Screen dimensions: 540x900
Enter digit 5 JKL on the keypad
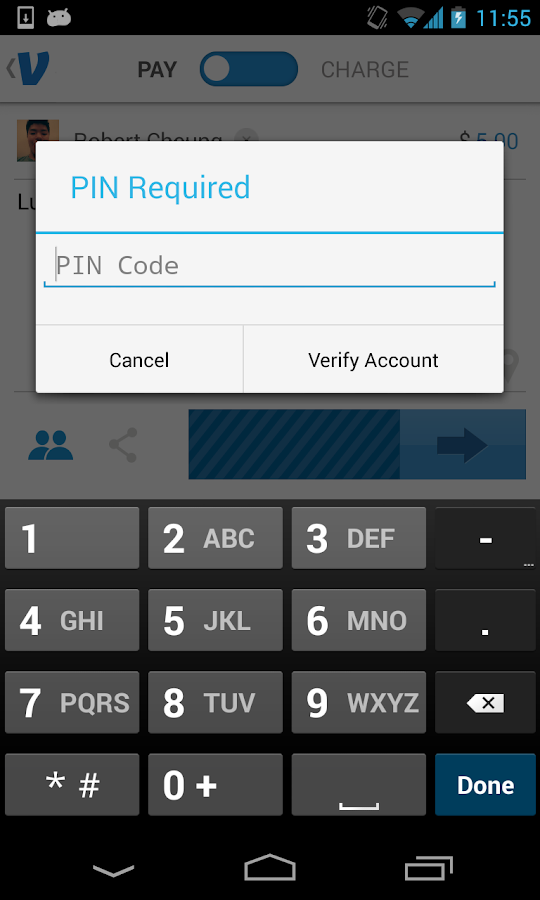[215, 620]
